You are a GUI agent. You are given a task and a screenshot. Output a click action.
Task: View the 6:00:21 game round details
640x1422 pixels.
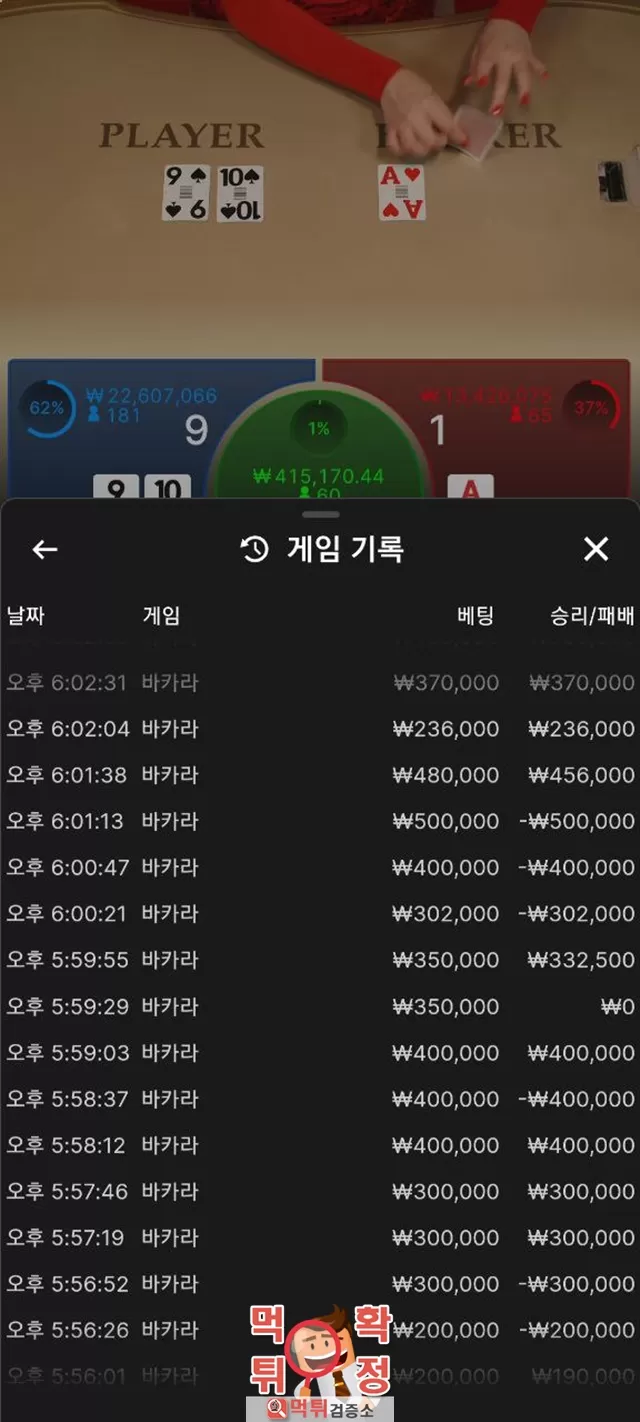point(320,913)
